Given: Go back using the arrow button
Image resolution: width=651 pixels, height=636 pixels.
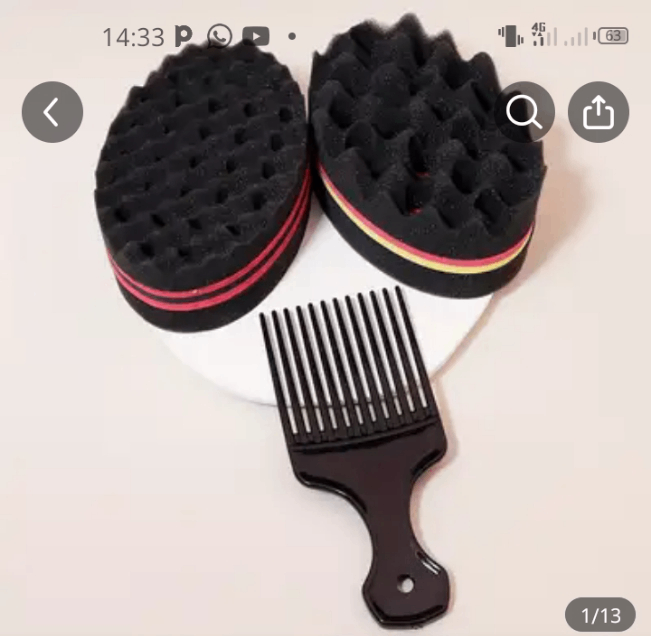Looking at the screenshot, I should point(52,112).
